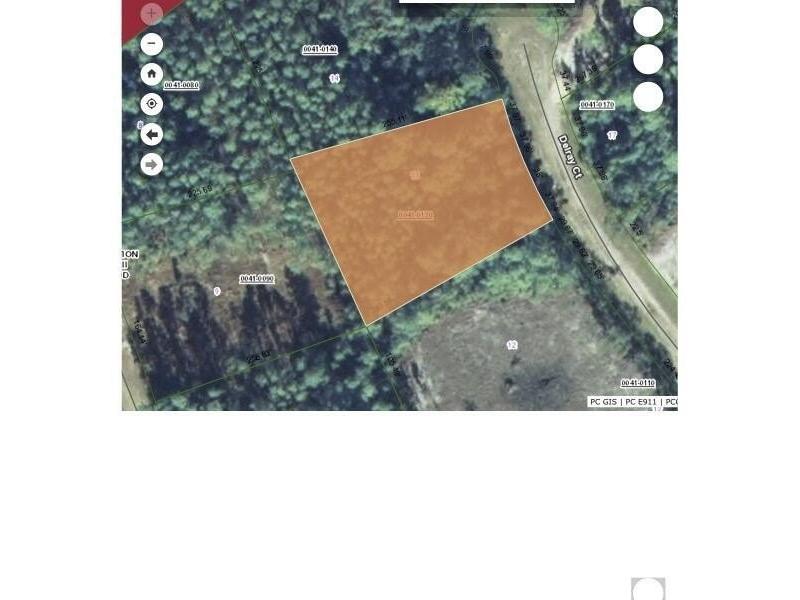Center map on my location
Screen dimensions: 800x600
pos(152,104)
